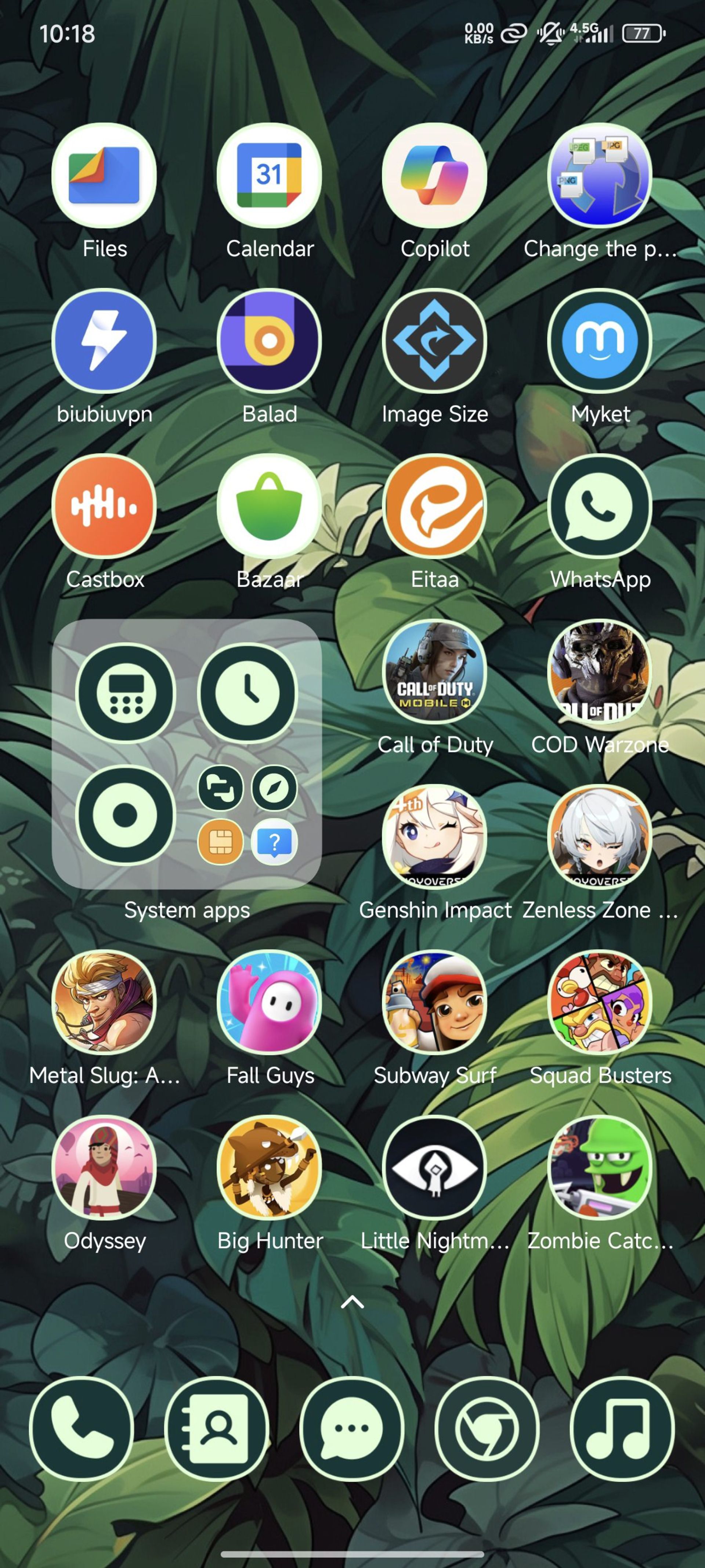
Task: Open Image Size app
Action: [x=434, y=341]
